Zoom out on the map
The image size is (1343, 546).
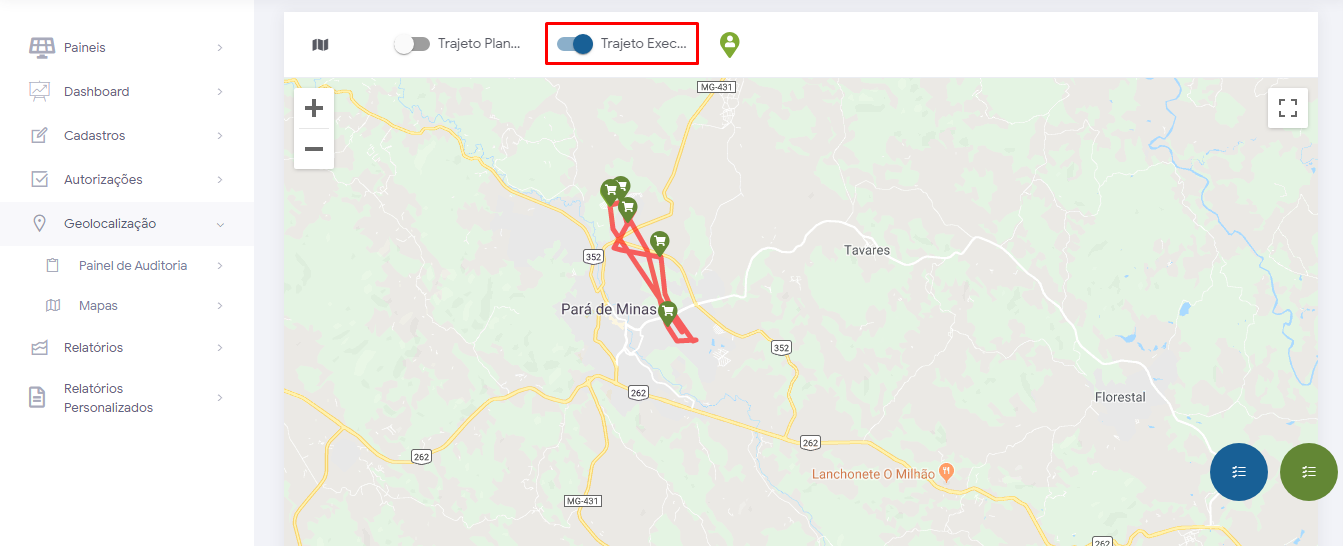(x=314, y=149)
